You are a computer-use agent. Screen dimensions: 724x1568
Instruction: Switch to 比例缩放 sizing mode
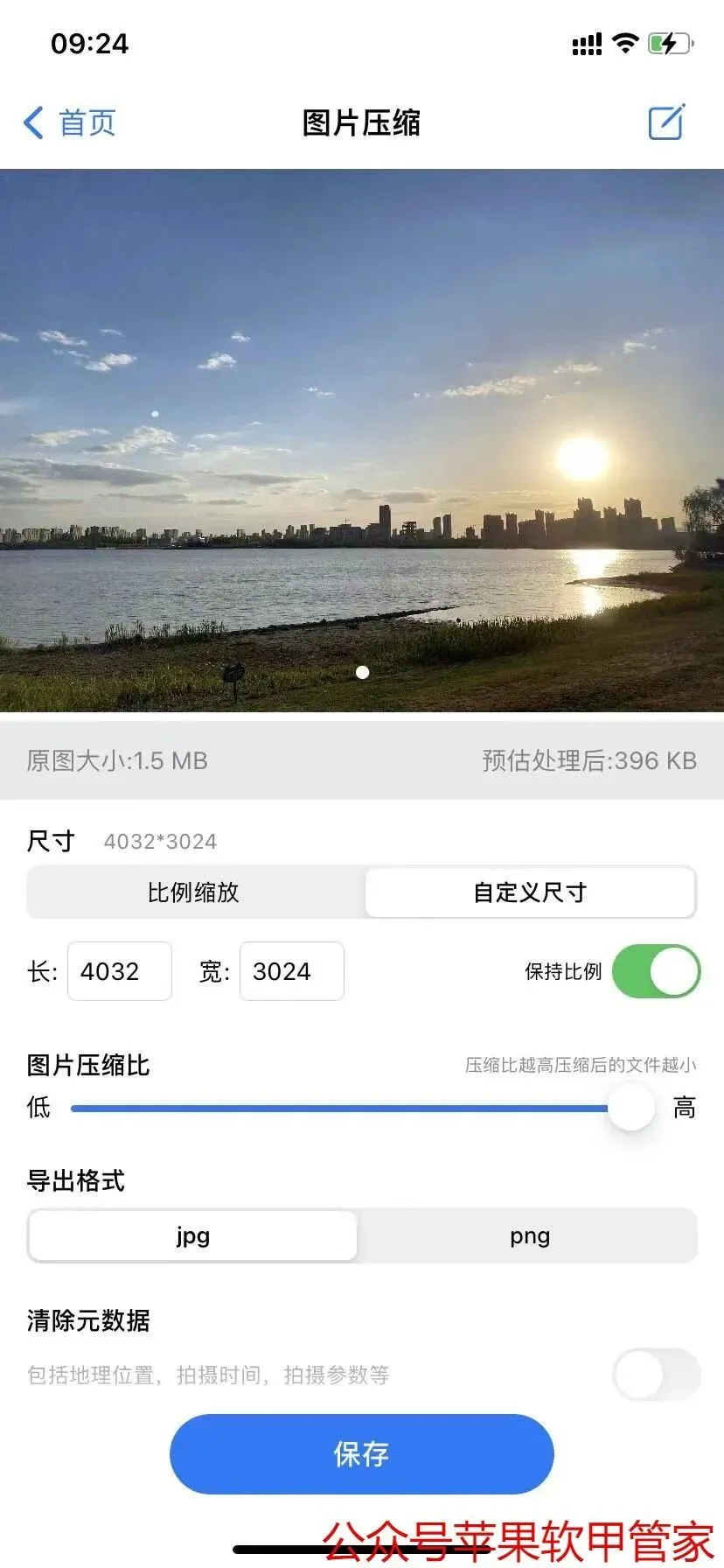point(194,892)
